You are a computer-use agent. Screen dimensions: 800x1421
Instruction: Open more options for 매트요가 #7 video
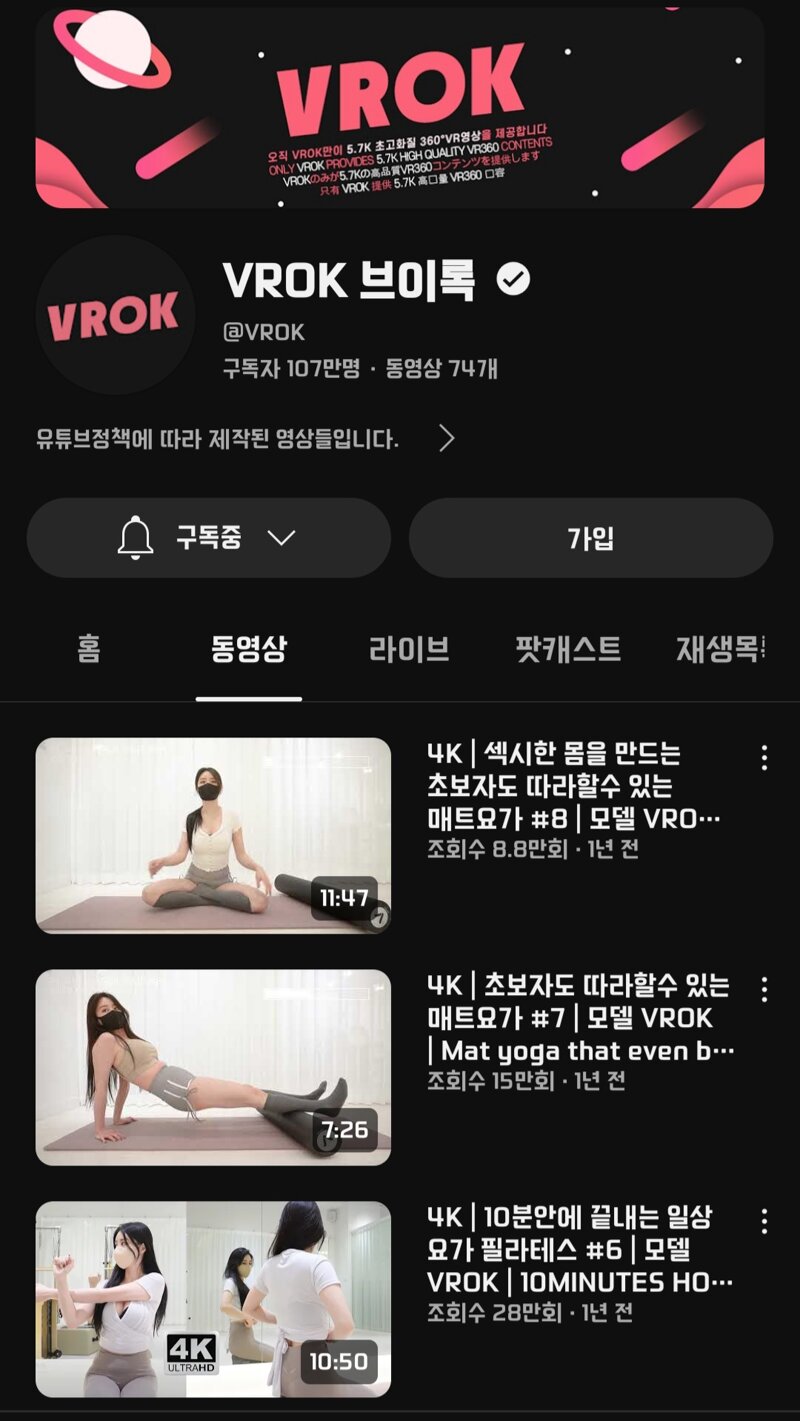[764, 989]
